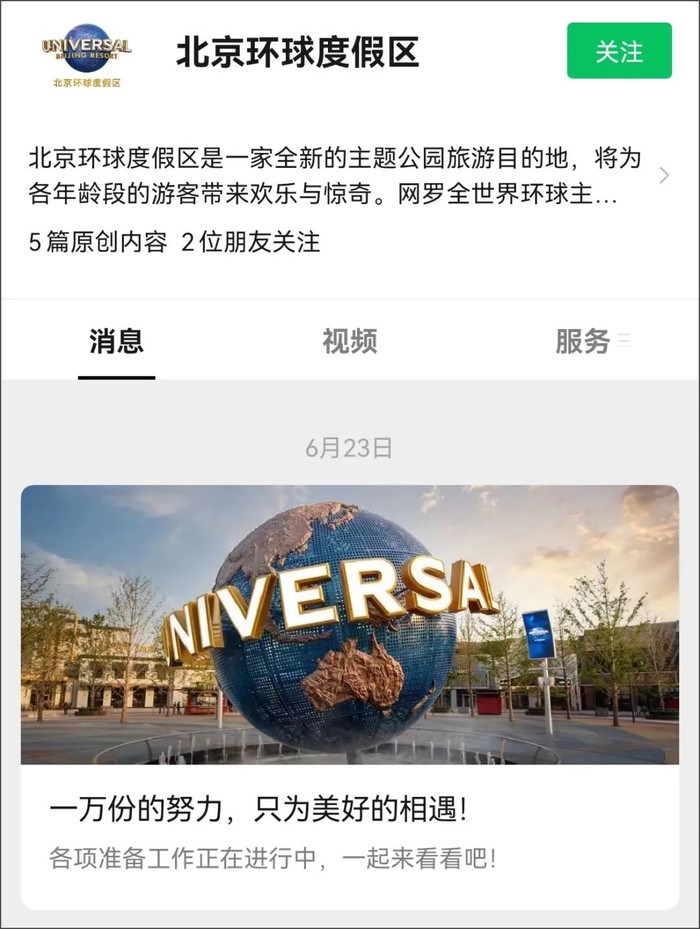This screenshot has width=700, height=929.
Task: Switch to the 服务 tab
Action: [x=583, y=342]
